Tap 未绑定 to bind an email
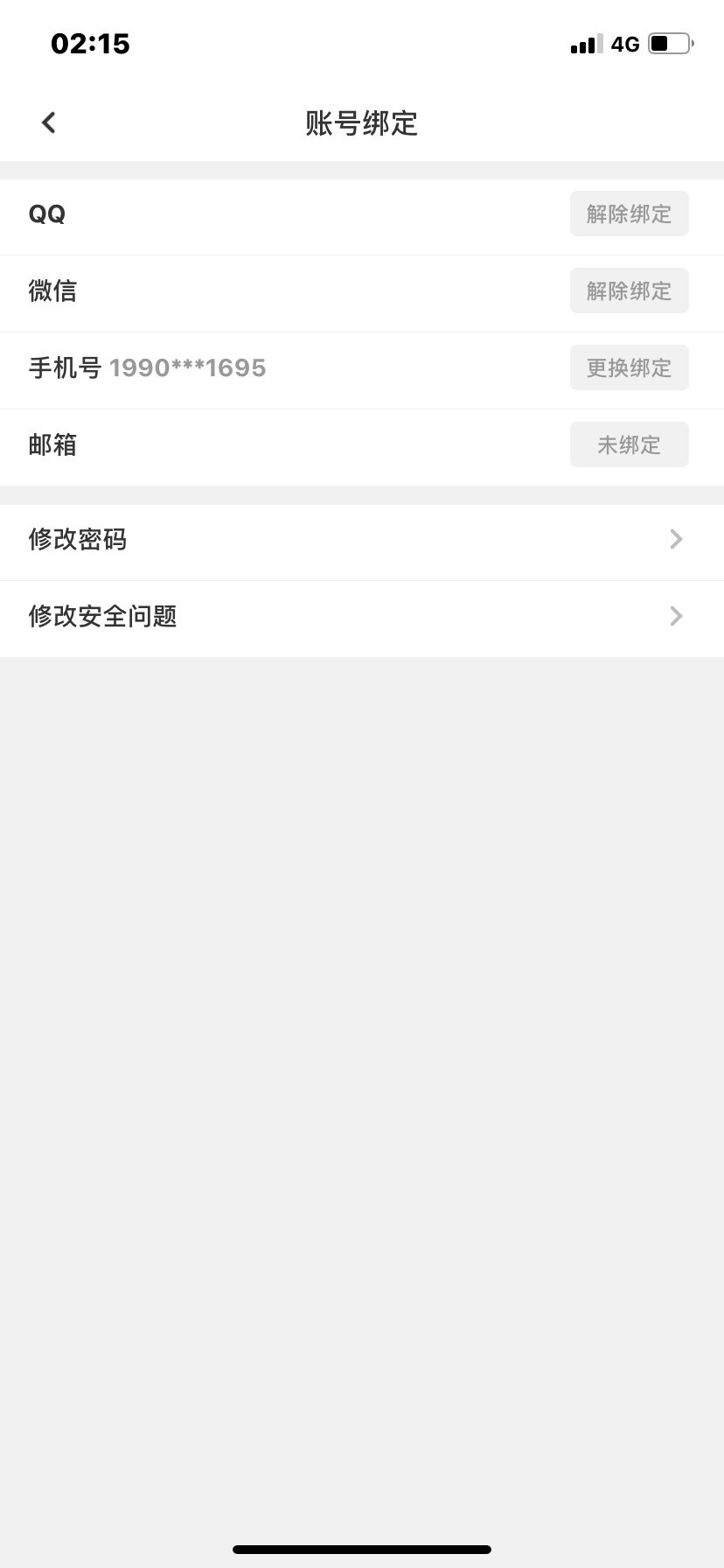Screen dimensions: 724x1568 point(629,444)
